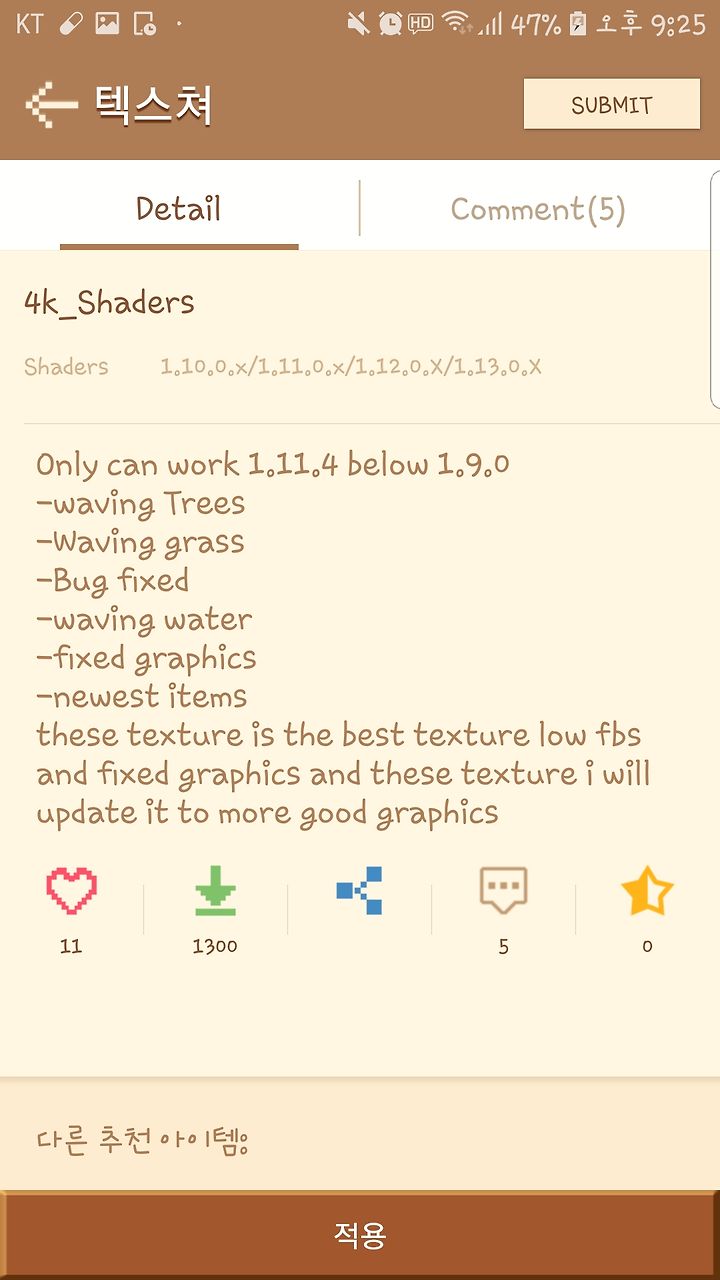Tap the SUBMIT button
The image size is (720, 1280).
pyautogui.click(x=611, y=105)
